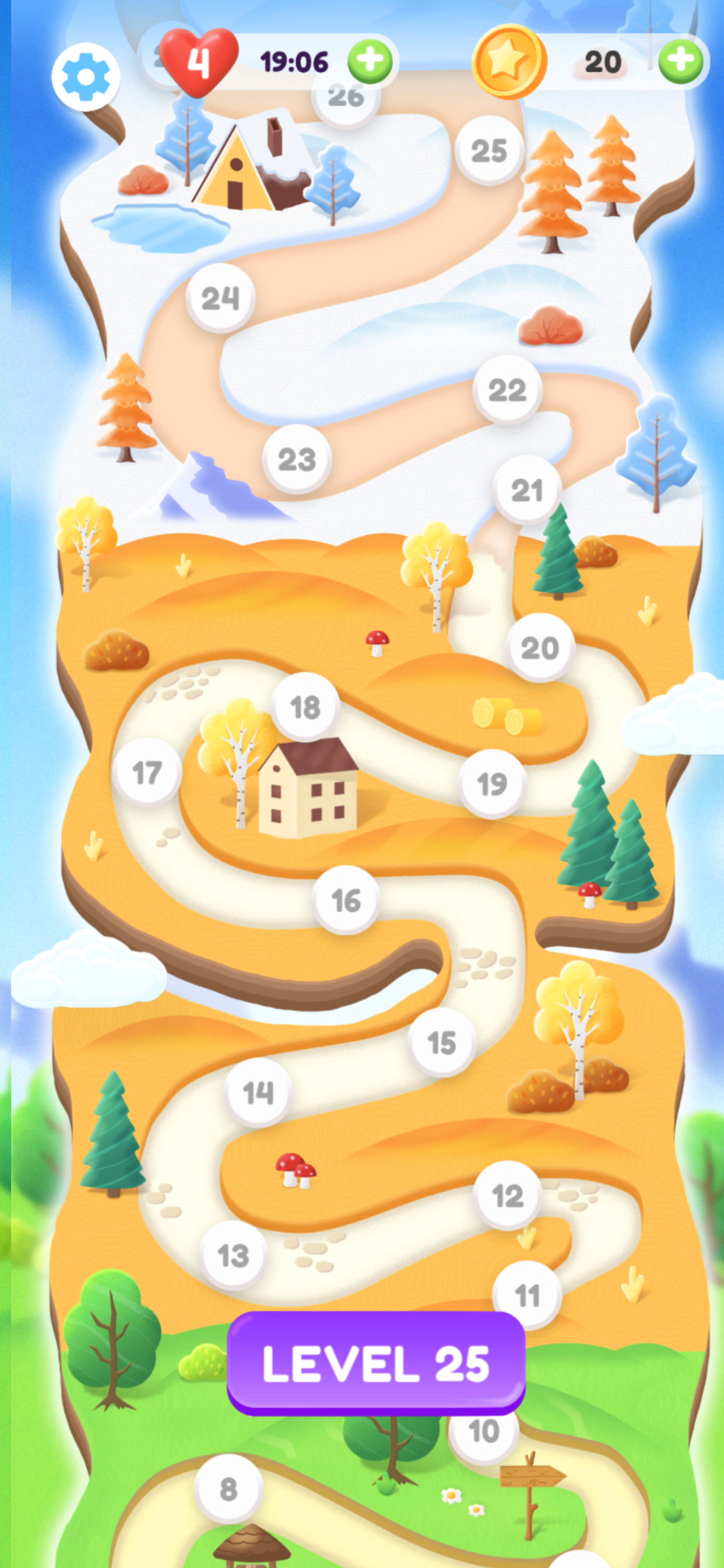This screenshot has height=1568, width=724.
Task: Tap level node 21 at the snow border
Action: pos(529,491)
